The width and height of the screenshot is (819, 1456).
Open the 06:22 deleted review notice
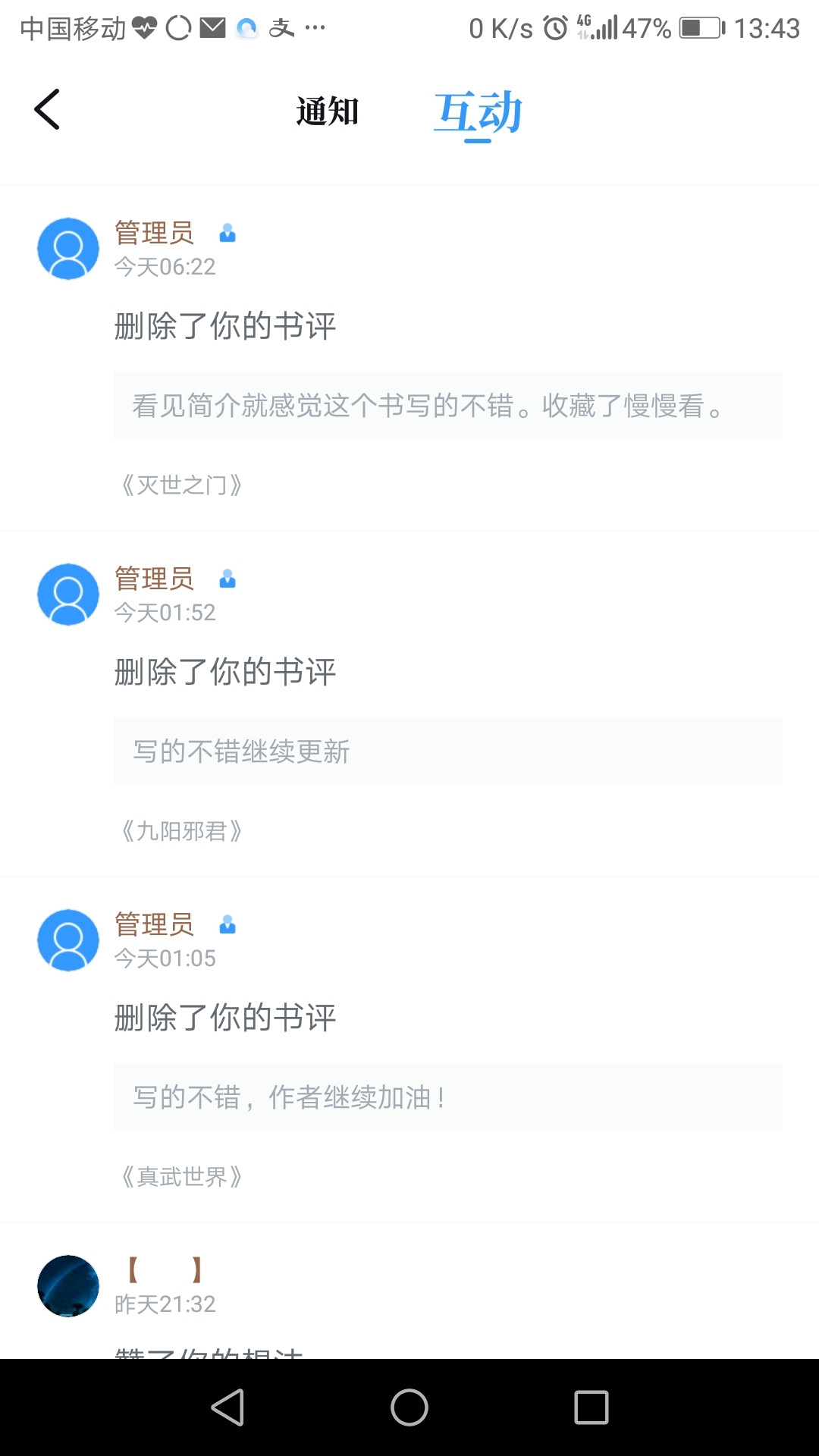click(225, 326)
